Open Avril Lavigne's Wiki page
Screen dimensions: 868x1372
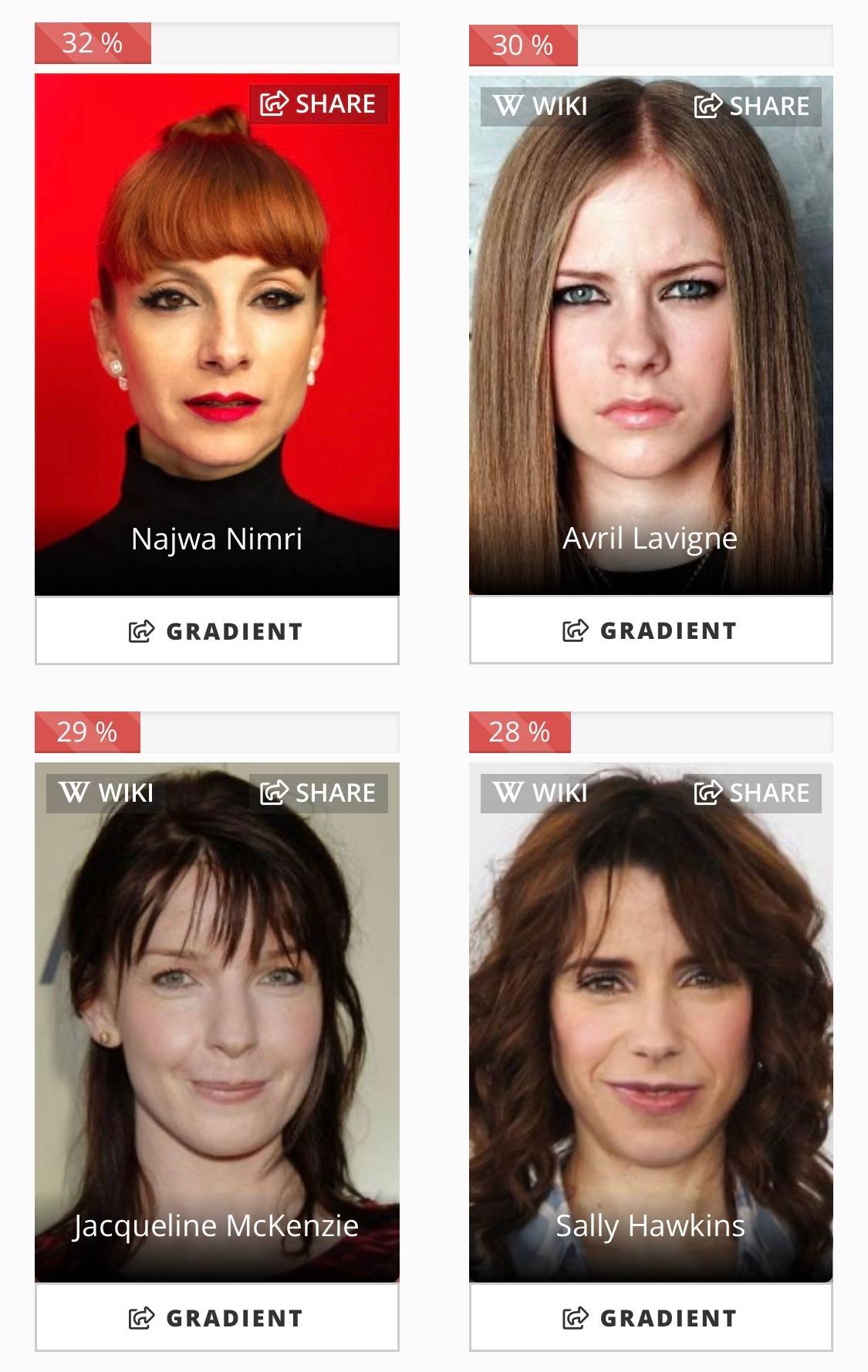coord(540,106)
